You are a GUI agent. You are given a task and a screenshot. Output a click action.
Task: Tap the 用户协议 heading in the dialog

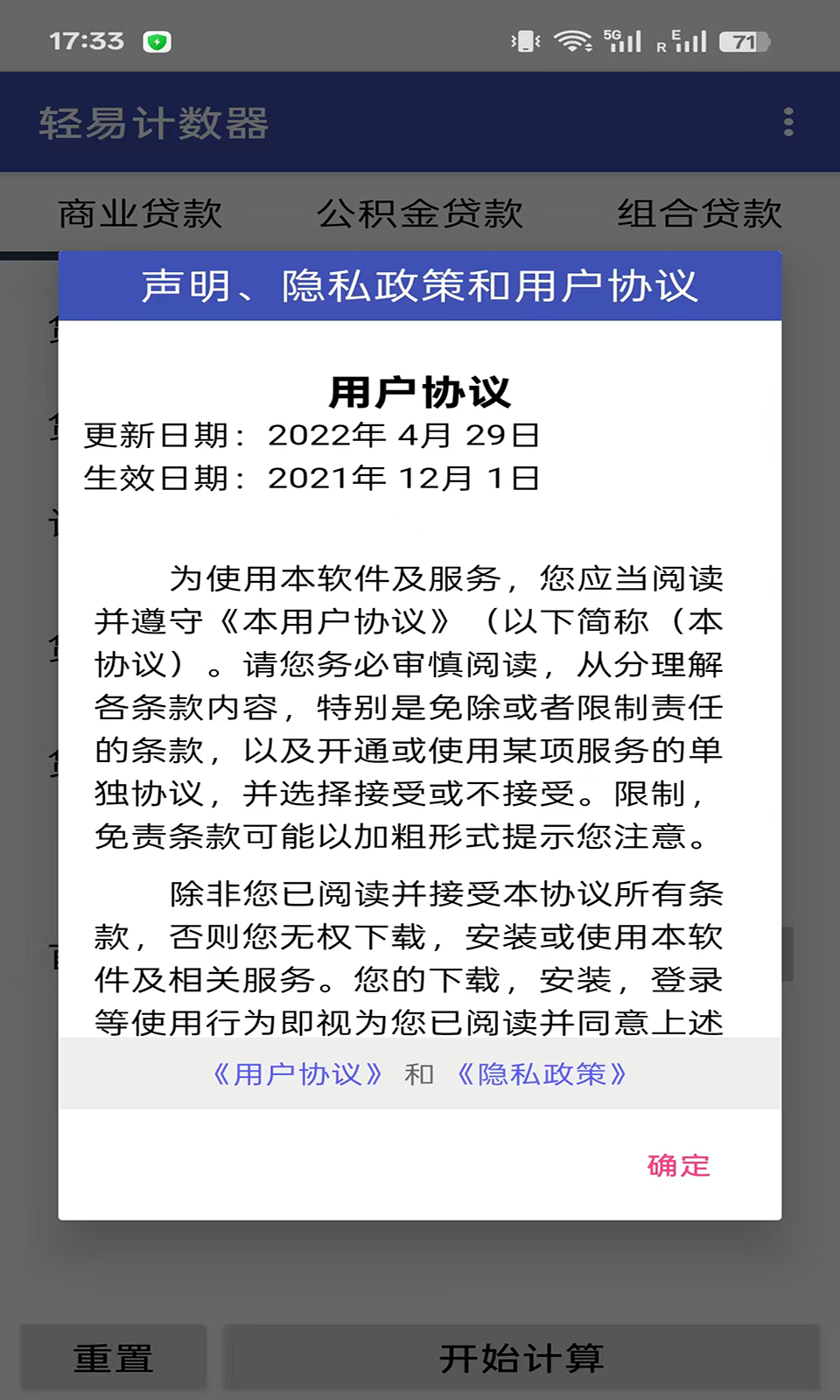click(x=420, y=392)
